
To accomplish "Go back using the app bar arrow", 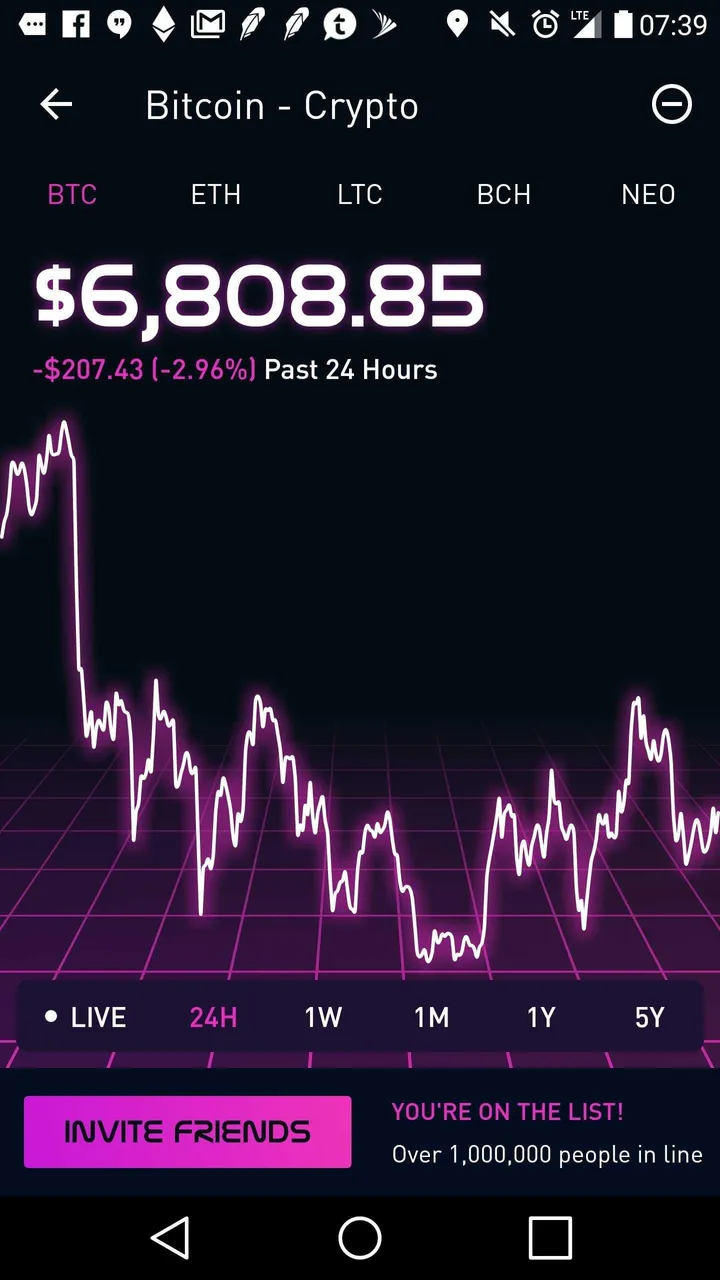I will click(x=56, y=105).
